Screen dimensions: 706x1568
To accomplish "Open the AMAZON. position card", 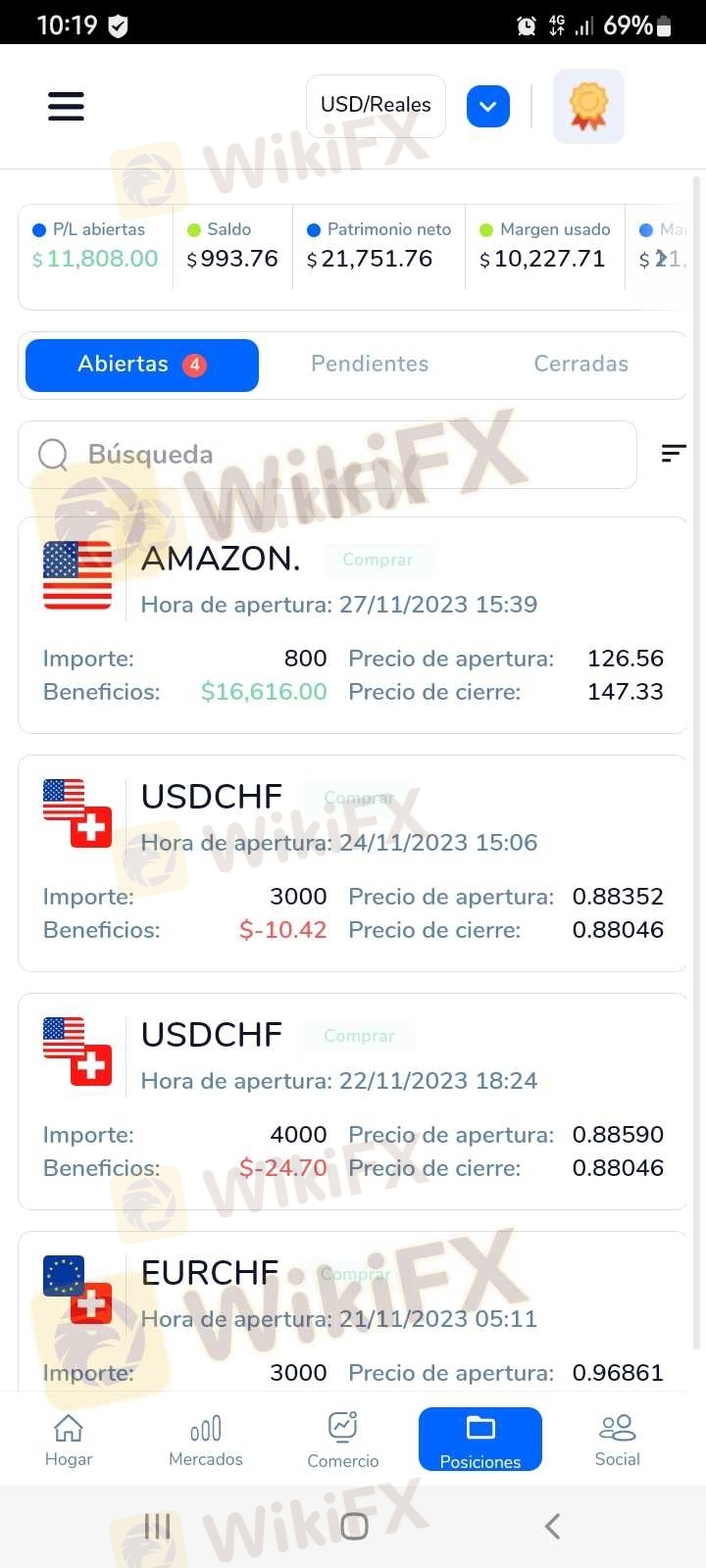I will [x=353, y=624].
